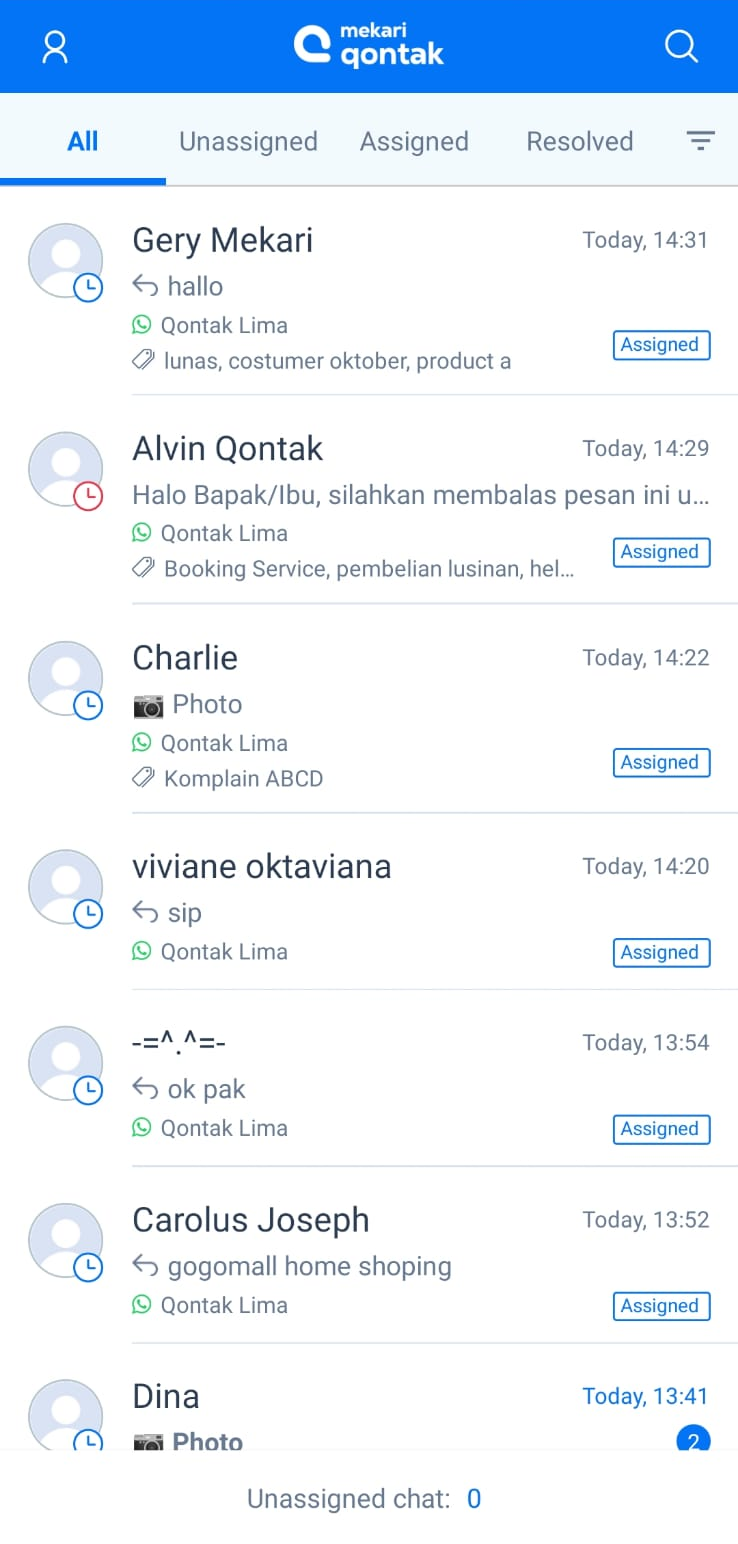Switch to the All tab
The width and height of the screenshot is (738, 1544).
(83, 141)
